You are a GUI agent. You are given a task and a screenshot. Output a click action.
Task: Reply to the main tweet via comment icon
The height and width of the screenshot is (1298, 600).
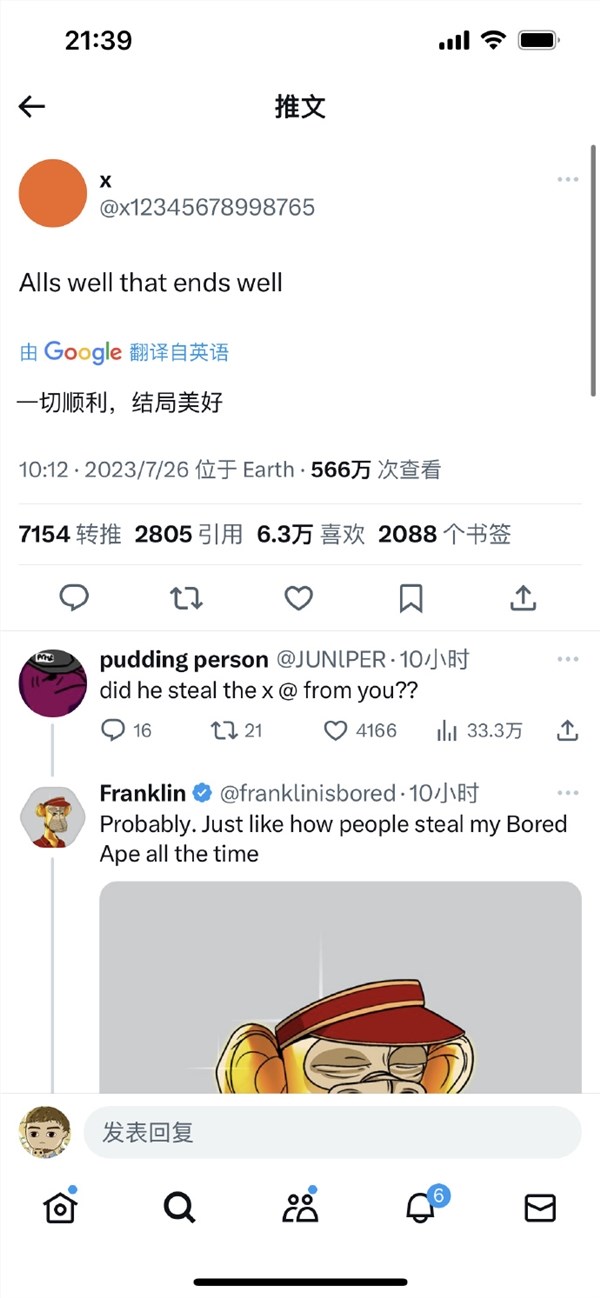(74, 598)
